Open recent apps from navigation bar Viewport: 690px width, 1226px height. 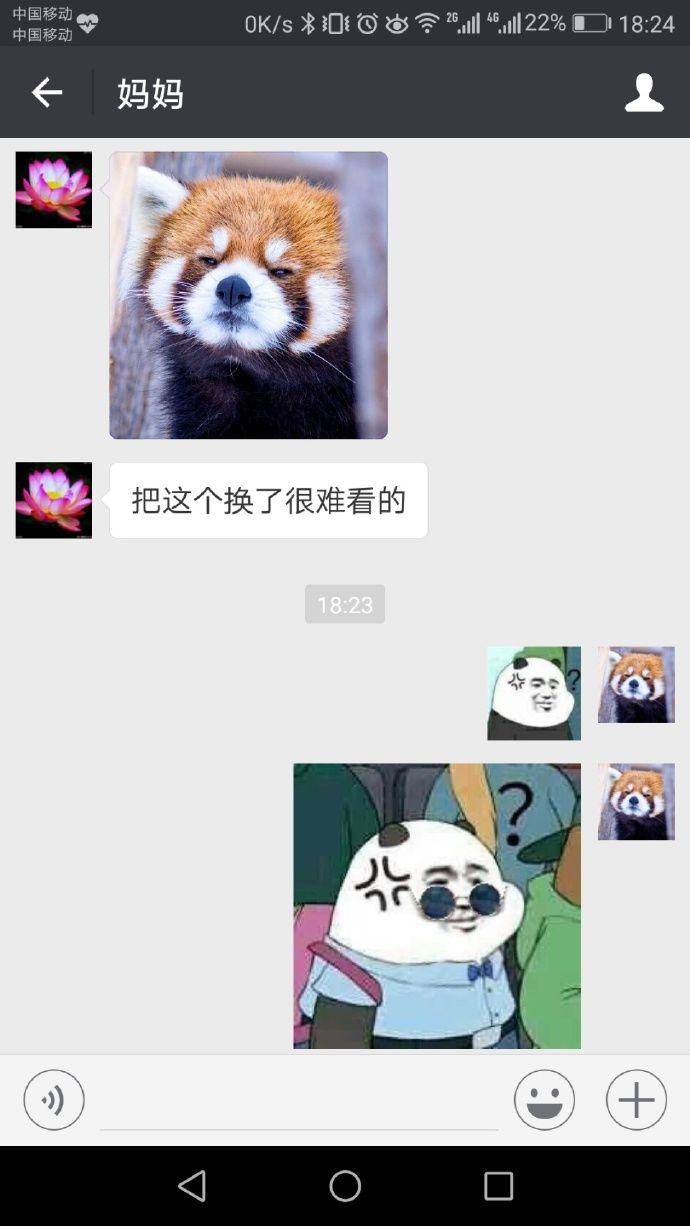[x=498, y=1186]
